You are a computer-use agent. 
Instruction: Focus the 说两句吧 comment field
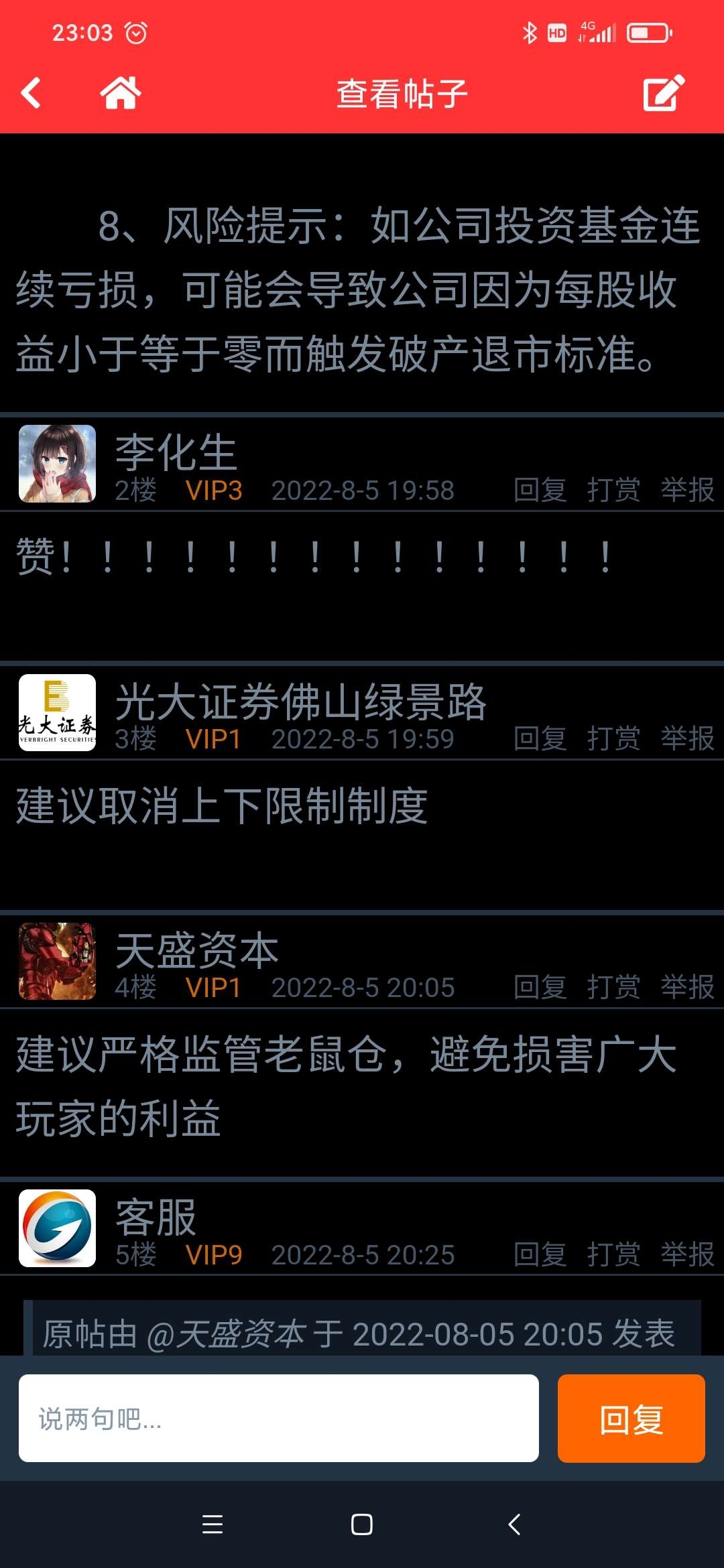coord(278,1418)
